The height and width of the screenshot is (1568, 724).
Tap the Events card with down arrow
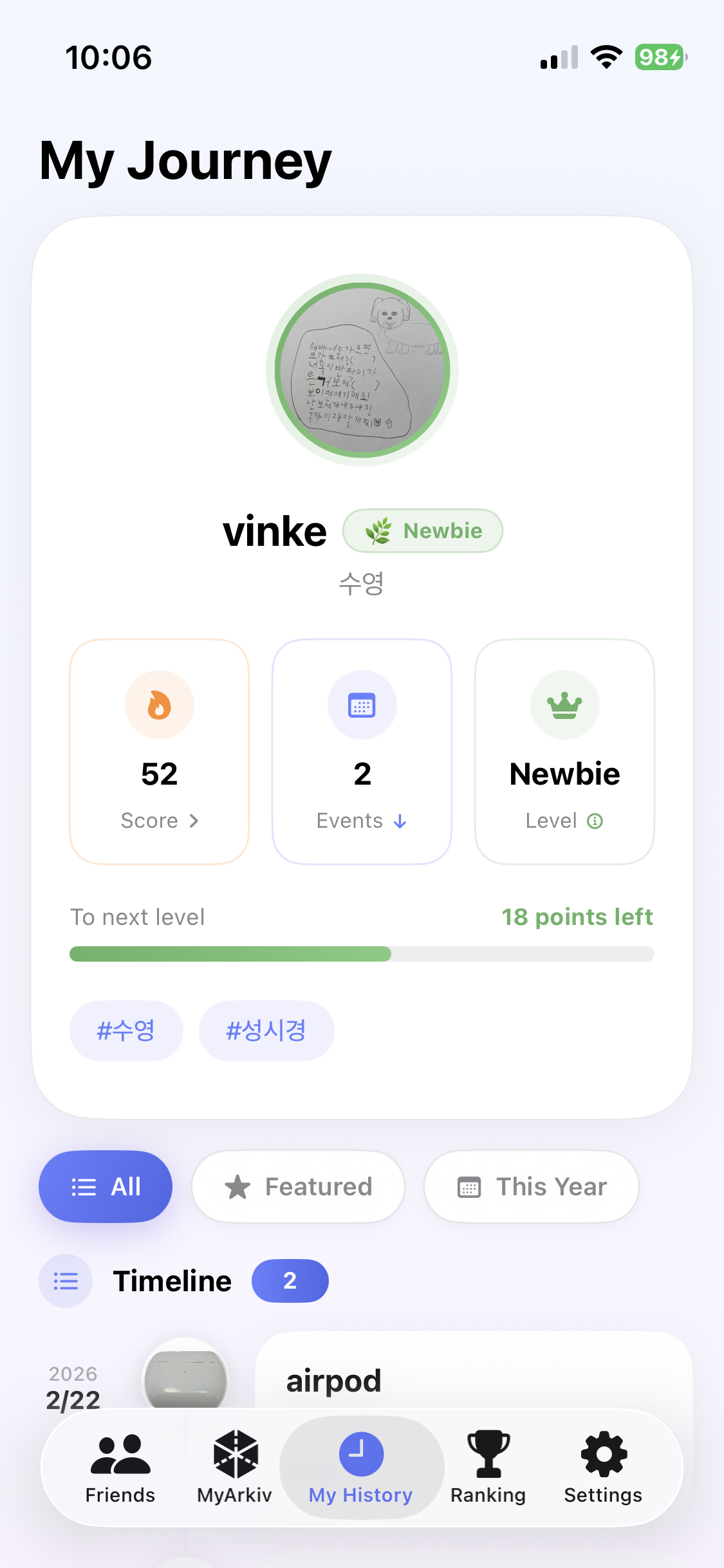click(x=362, y=751)
